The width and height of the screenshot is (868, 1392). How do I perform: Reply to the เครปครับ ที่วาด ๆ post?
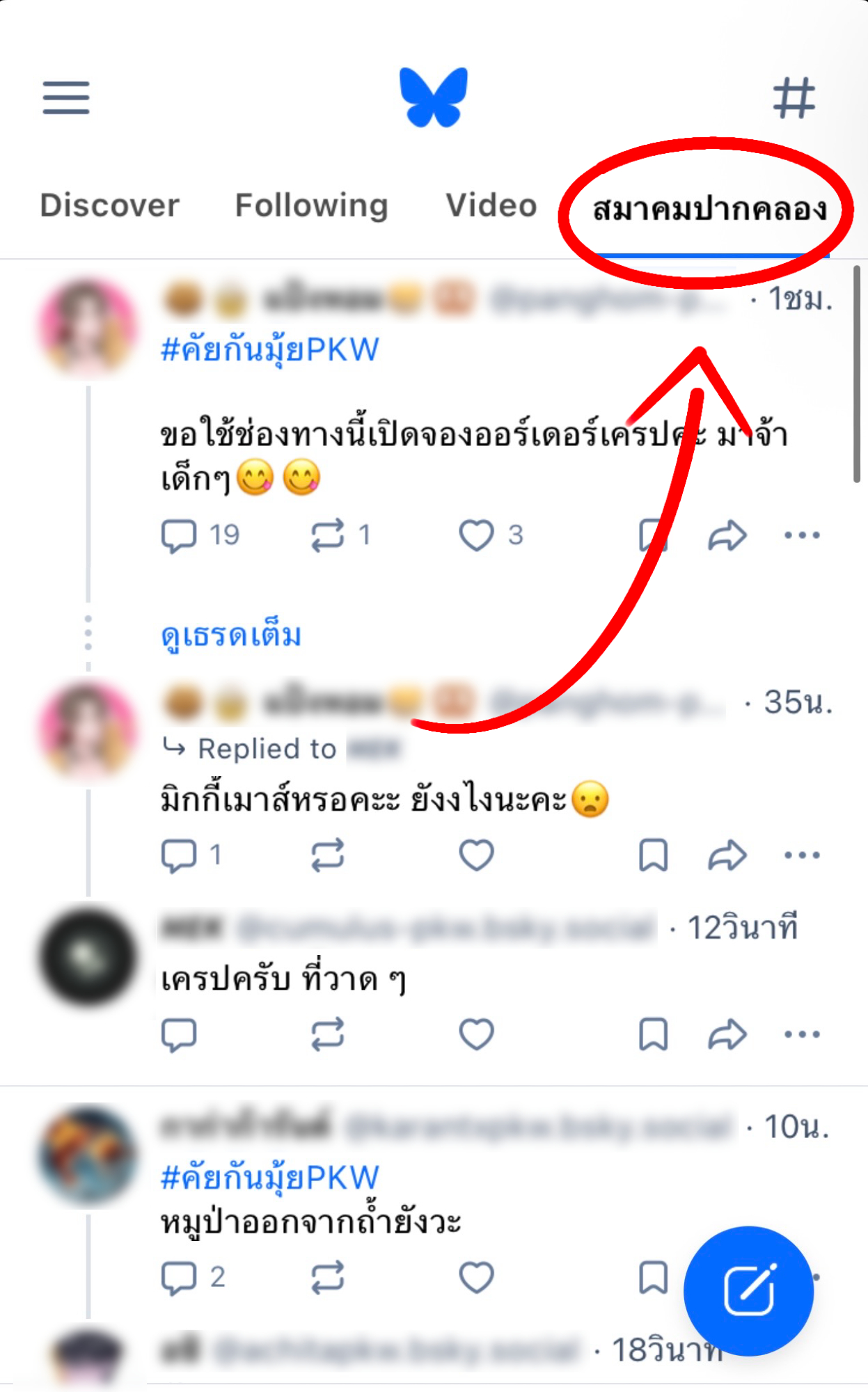click(x=179, y=1034)
